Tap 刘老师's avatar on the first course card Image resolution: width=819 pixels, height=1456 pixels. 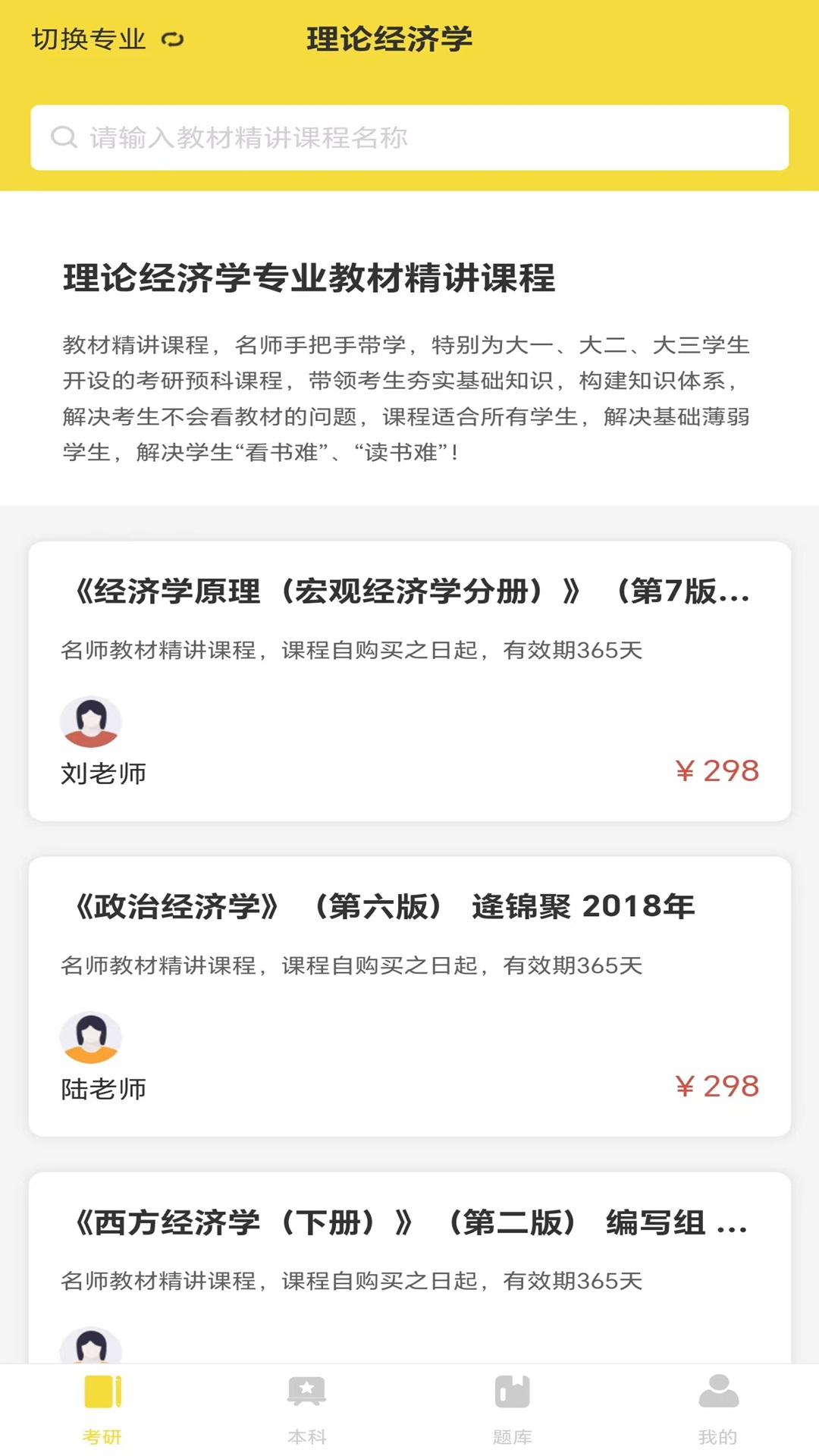pos(91,721)
